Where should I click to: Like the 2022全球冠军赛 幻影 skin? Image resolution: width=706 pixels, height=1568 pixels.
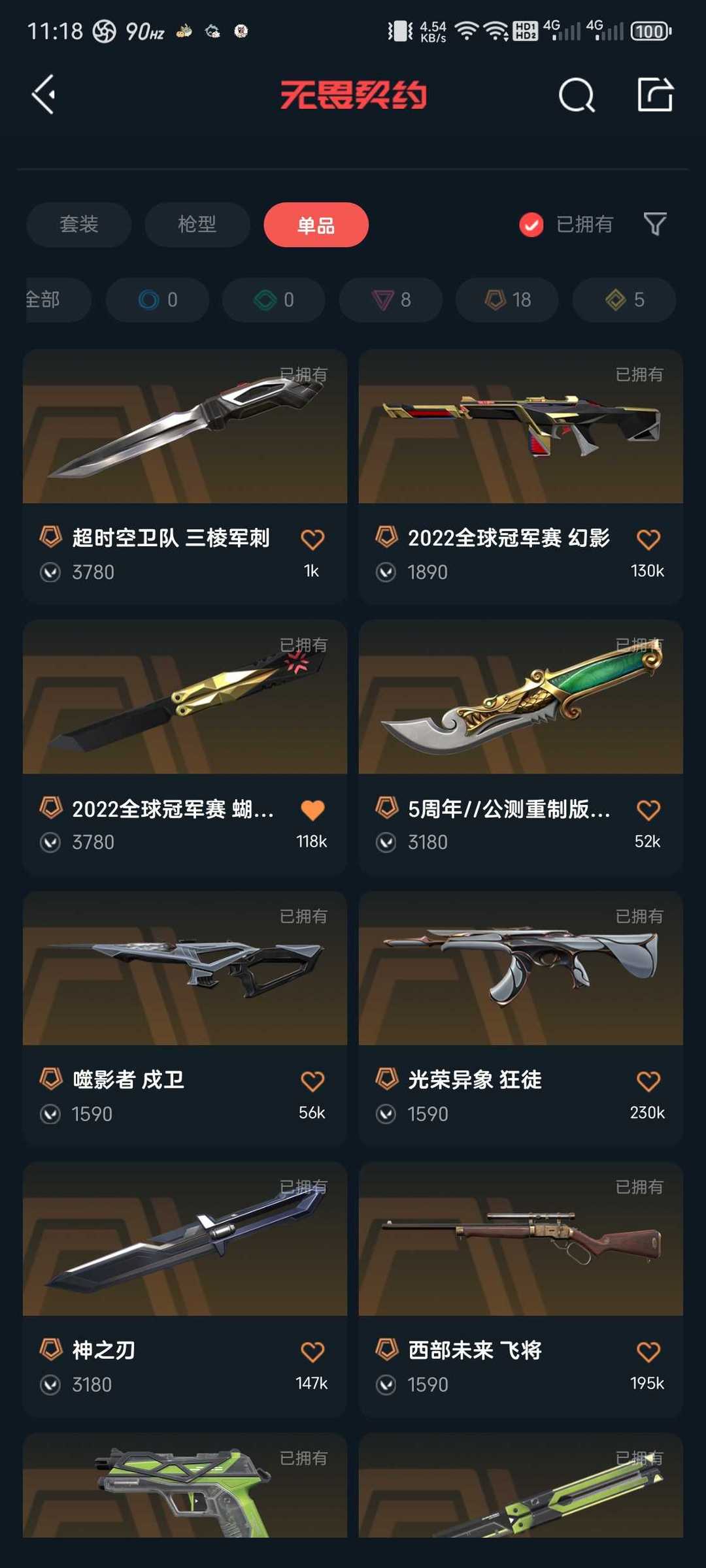648,540
